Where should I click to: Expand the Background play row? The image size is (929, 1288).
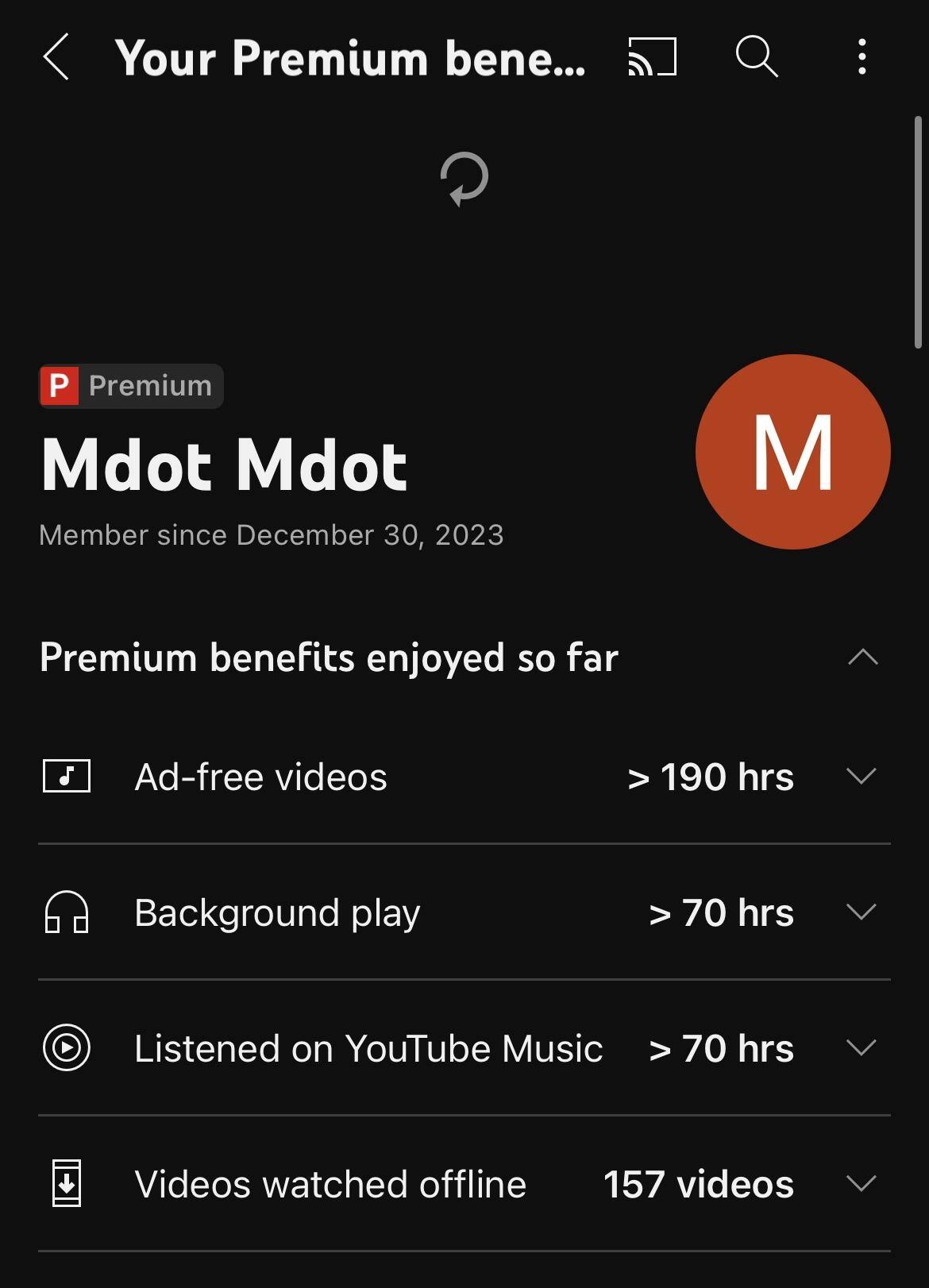pos(861,912)
